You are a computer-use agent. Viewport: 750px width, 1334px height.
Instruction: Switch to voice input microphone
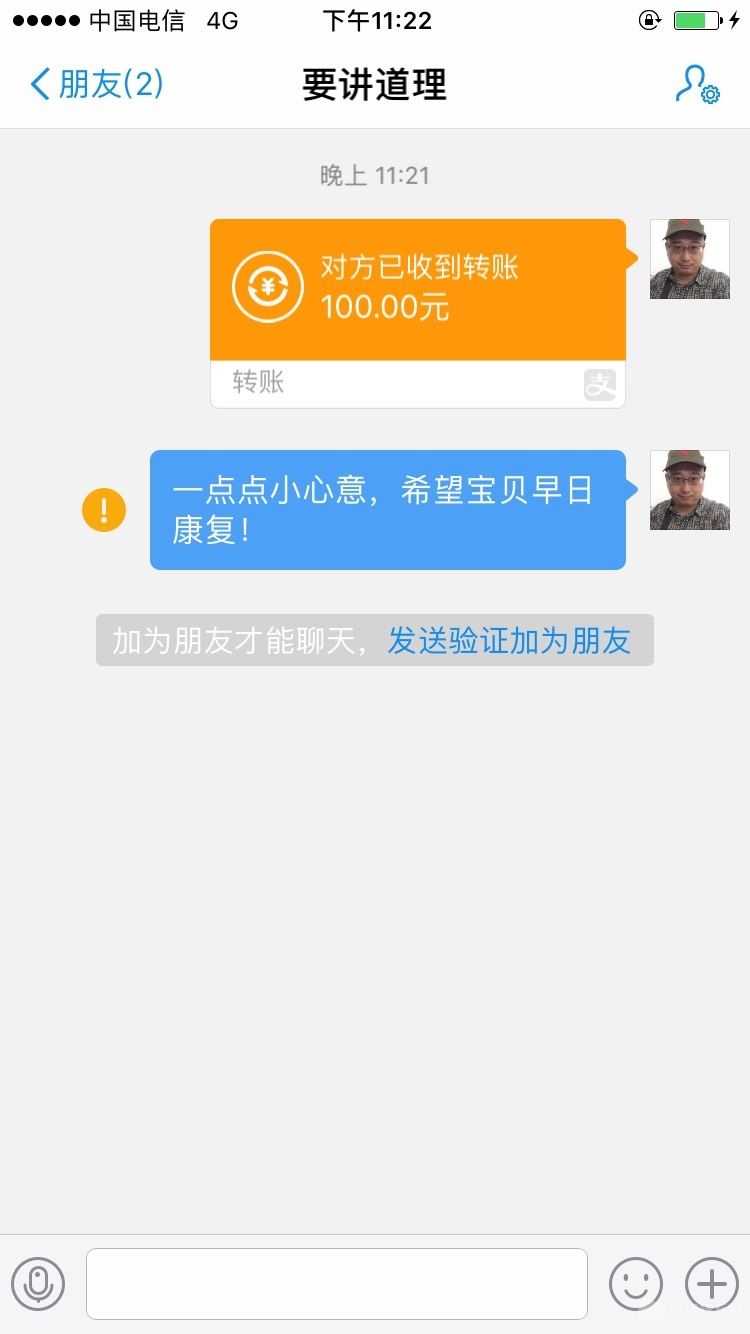coord(38,1283)
